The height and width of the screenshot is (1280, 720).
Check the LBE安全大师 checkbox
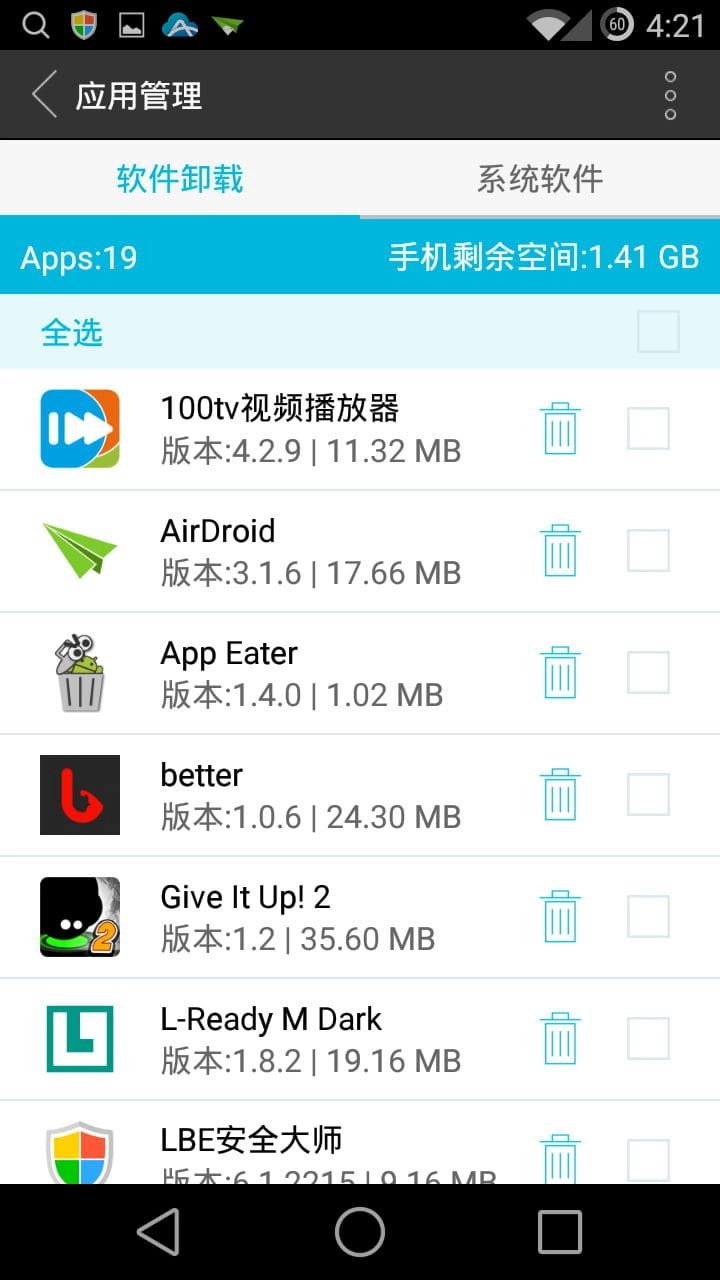pyautogui.click(x=648, y=1160)
